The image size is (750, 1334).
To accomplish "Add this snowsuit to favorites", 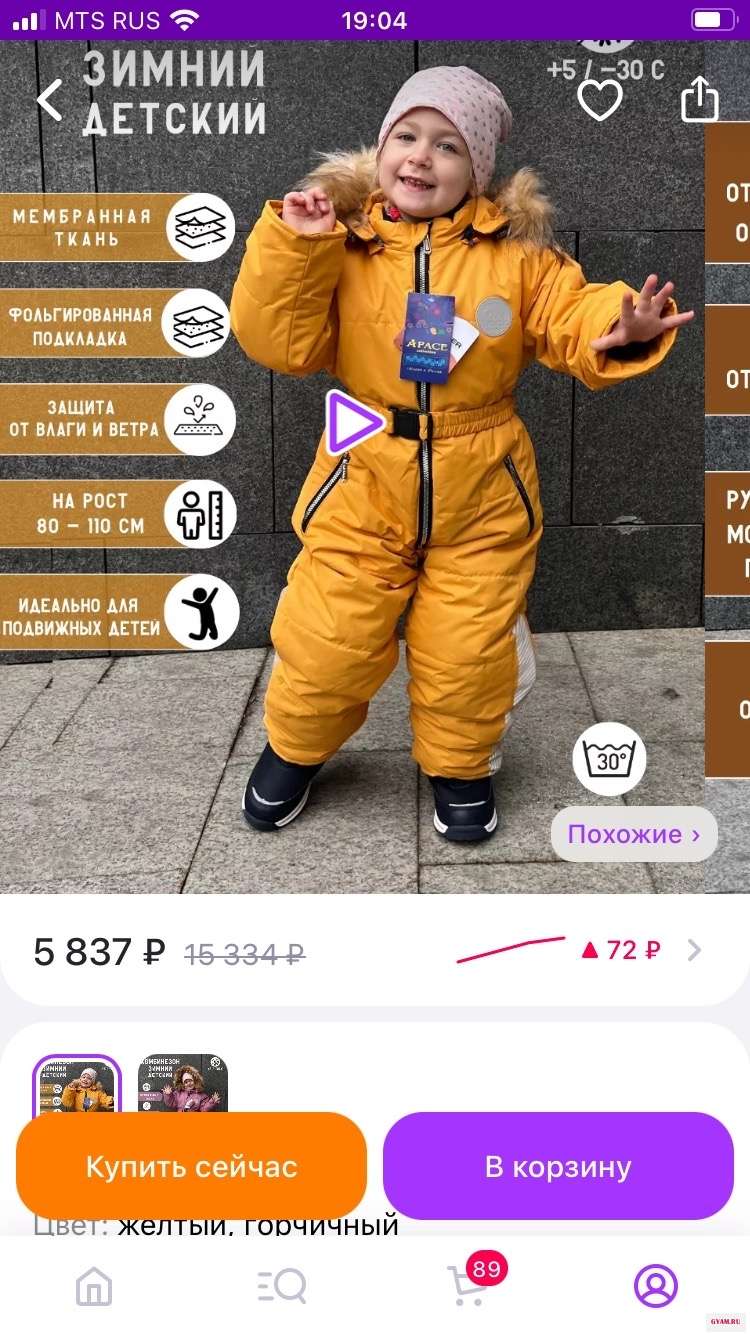I will pyautogui.click(x=600, y=100).
